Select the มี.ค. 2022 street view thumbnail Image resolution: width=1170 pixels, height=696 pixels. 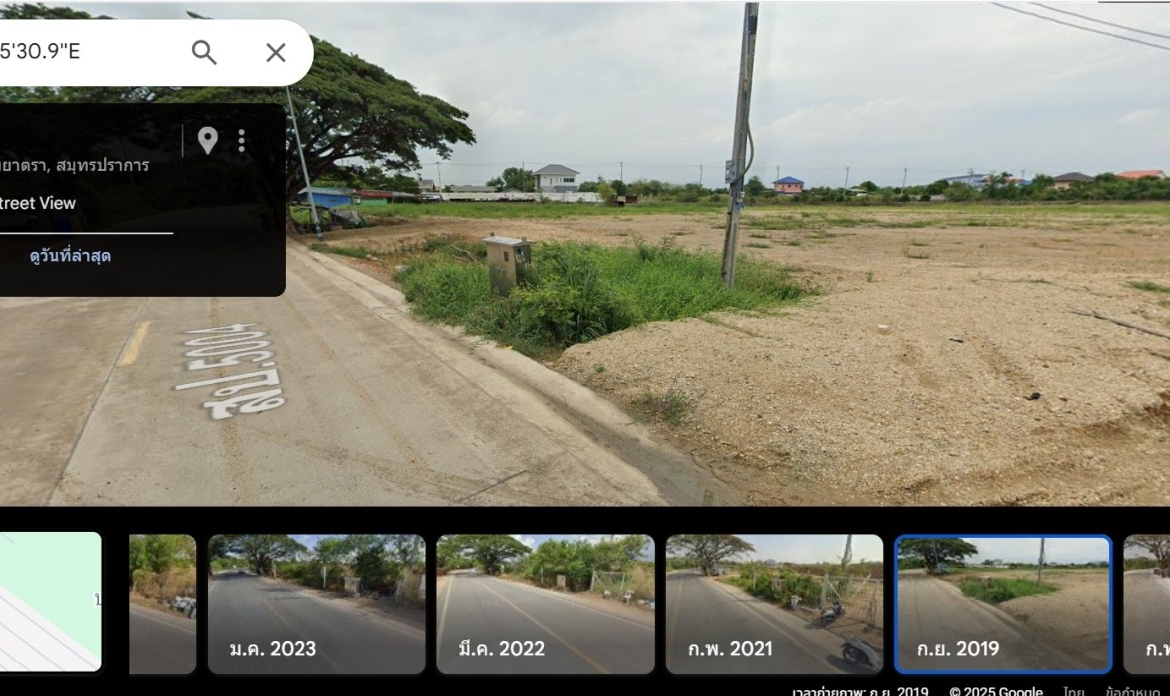coord(545,604)
